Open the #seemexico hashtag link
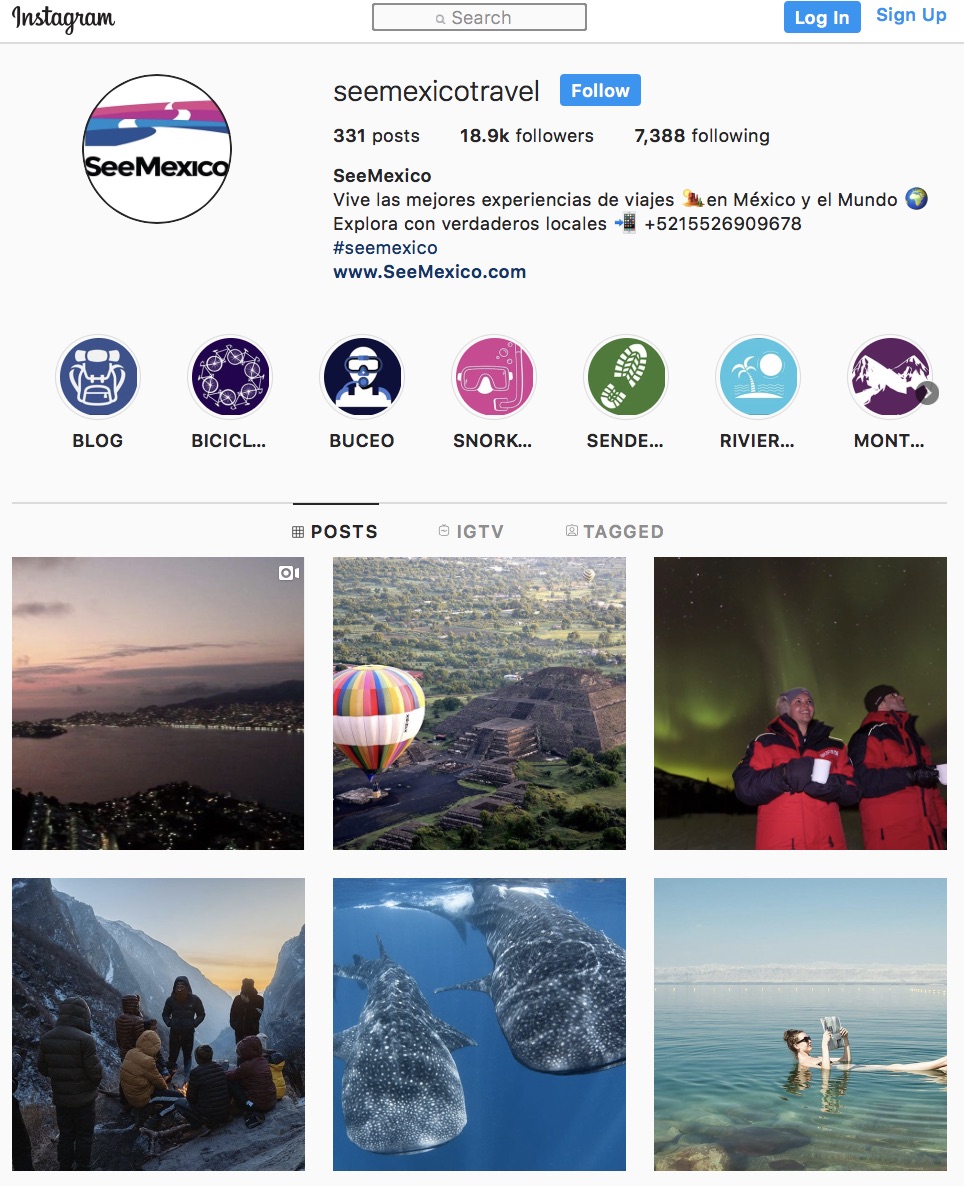Image resolution: width=964 pixels, height=1186 pixels. coord(385,247)
